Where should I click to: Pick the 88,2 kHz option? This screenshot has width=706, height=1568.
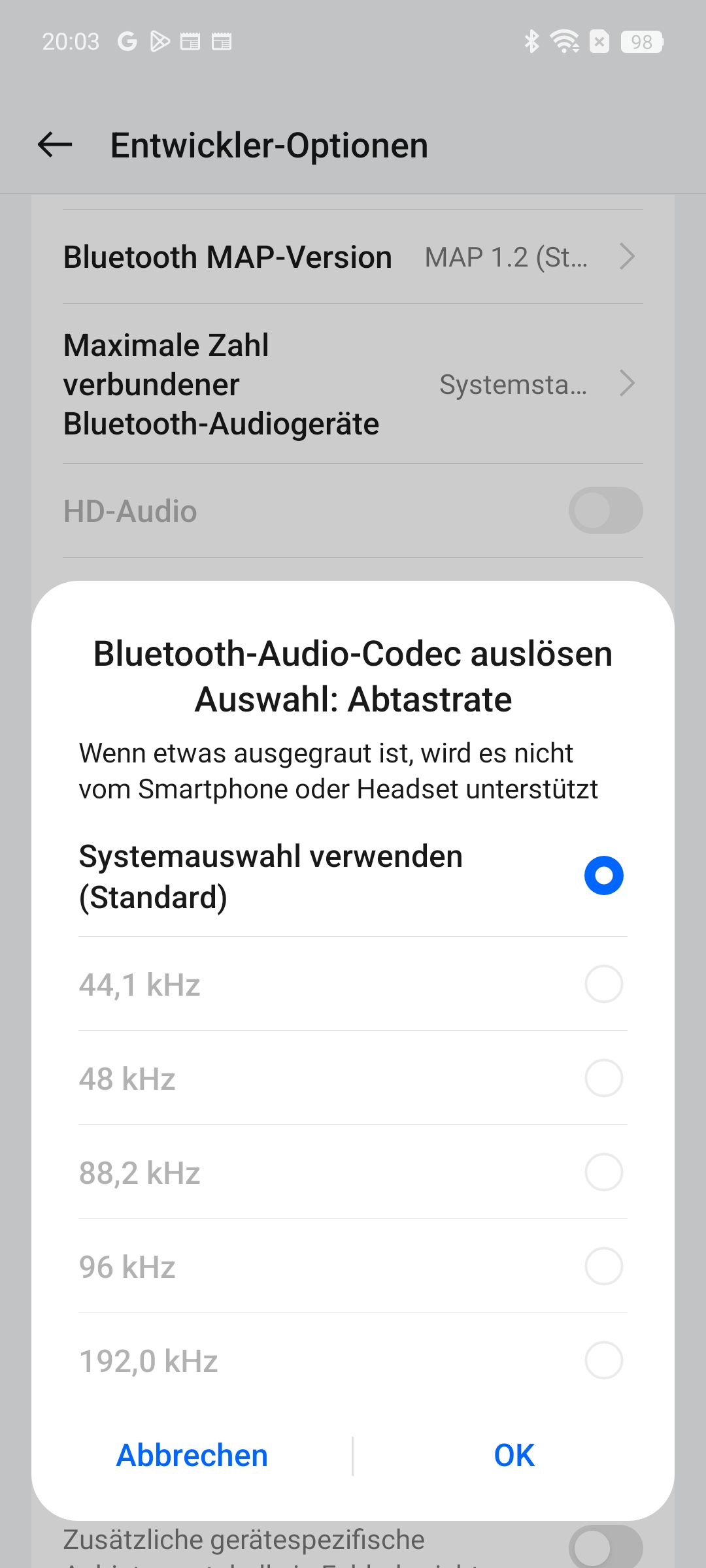pos(353,1172)
